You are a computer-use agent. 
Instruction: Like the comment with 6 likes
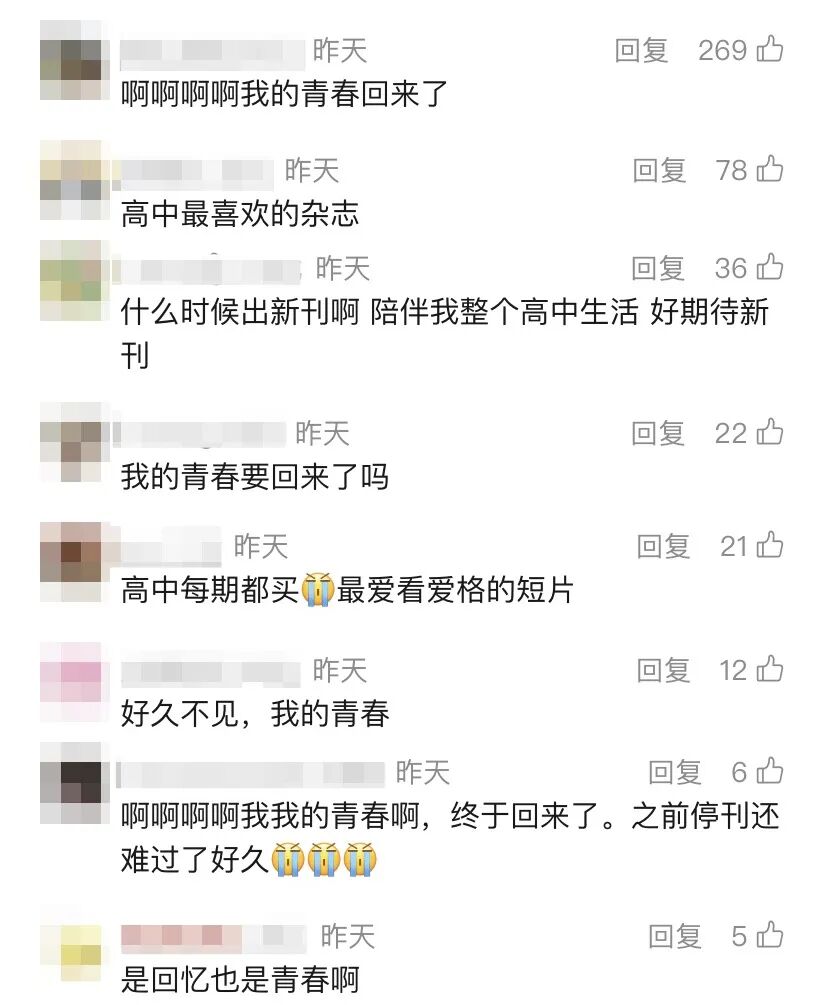770,771
